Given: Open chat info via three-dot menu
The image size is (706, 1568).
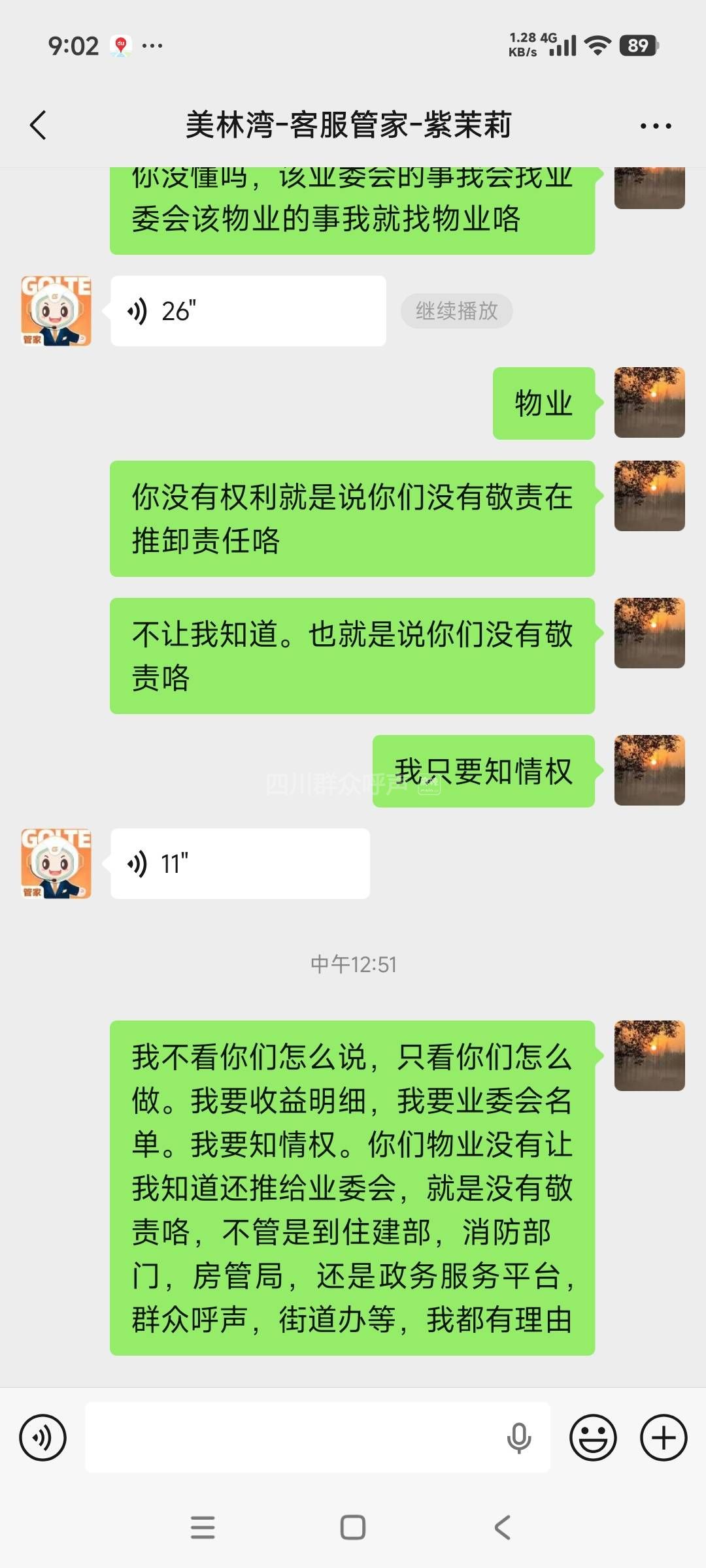Looking at the screenshot, I should pos(656,125).
